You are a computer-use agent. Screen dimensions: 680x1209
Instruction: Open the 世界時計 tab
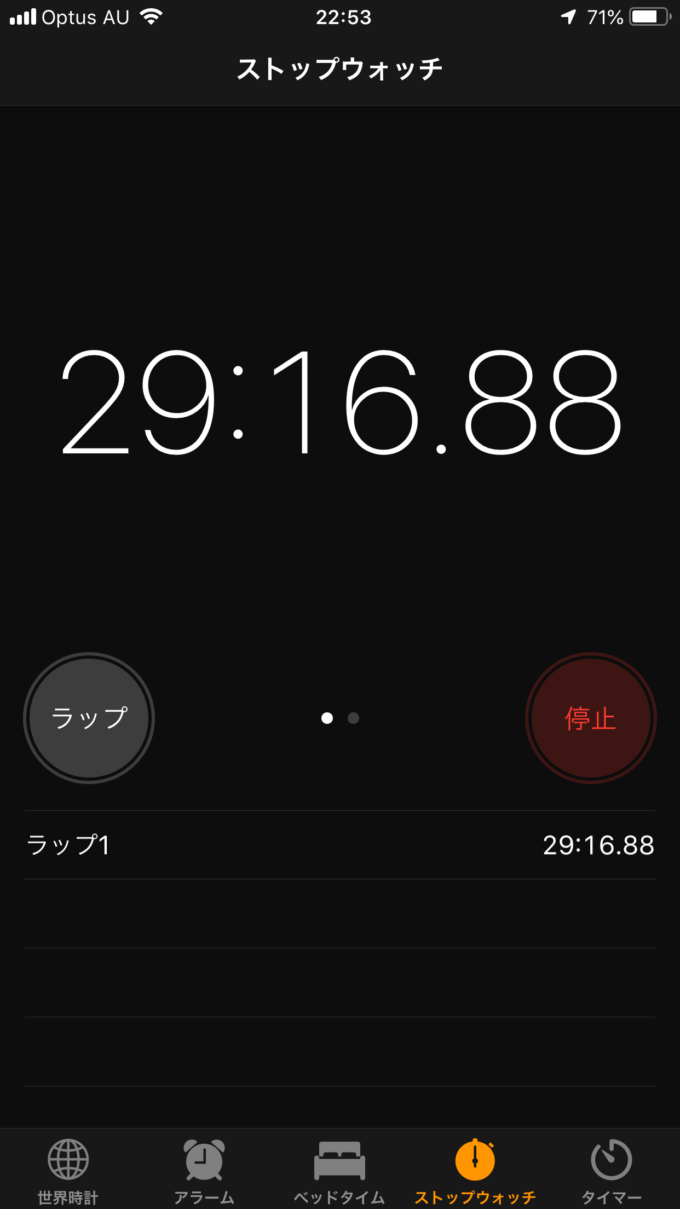pos(68,1171)
